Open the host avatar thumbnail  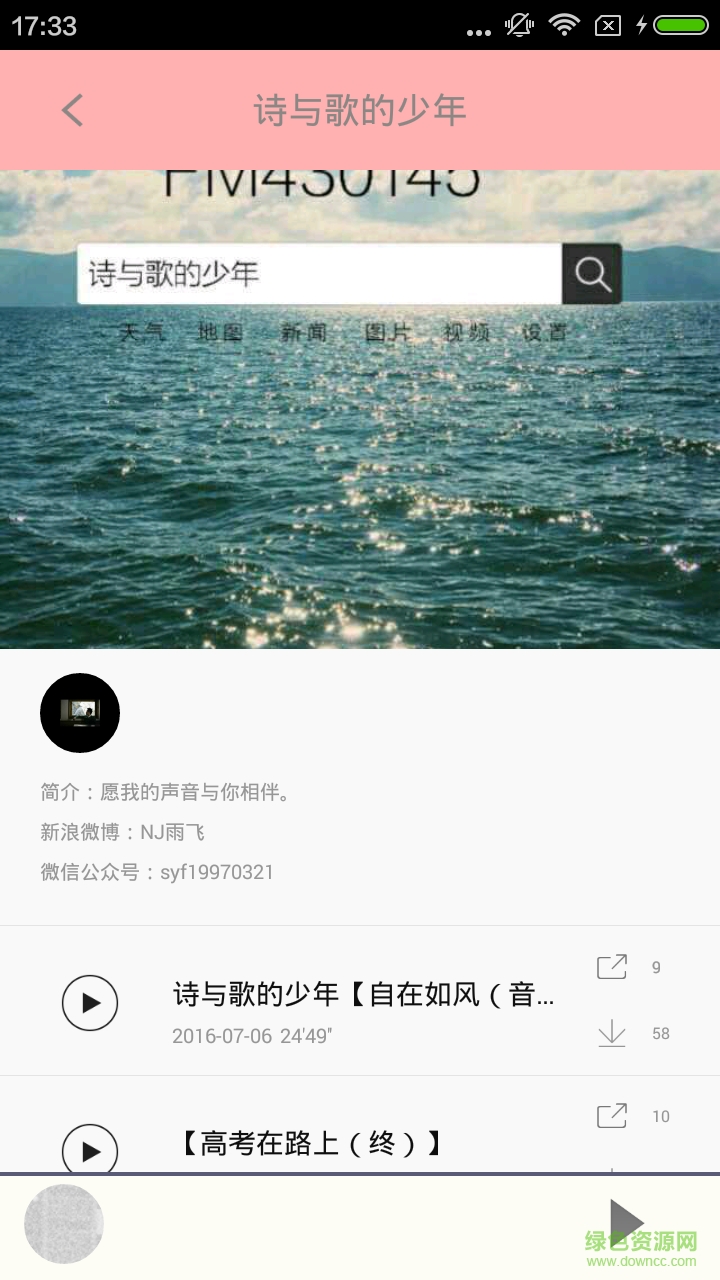tap(80, 713)
